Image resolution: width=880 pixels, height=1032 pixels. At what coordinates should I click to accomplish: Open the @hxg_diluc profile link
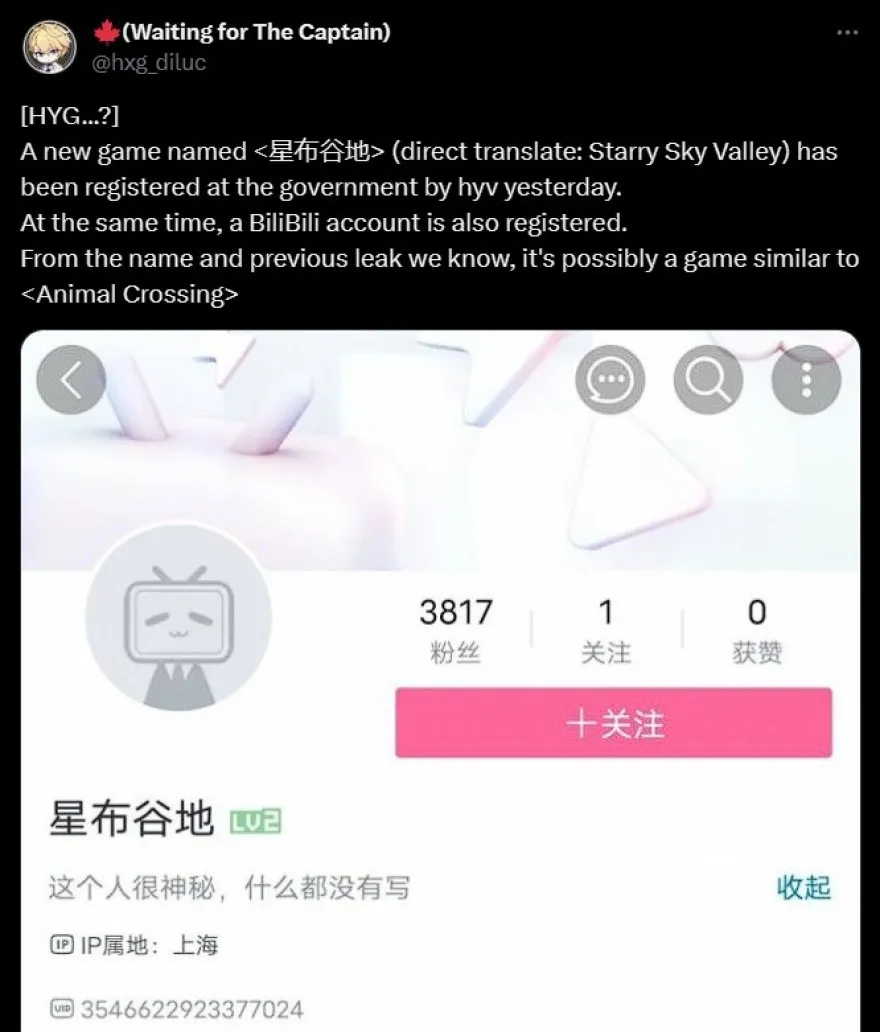pos(148,62)
